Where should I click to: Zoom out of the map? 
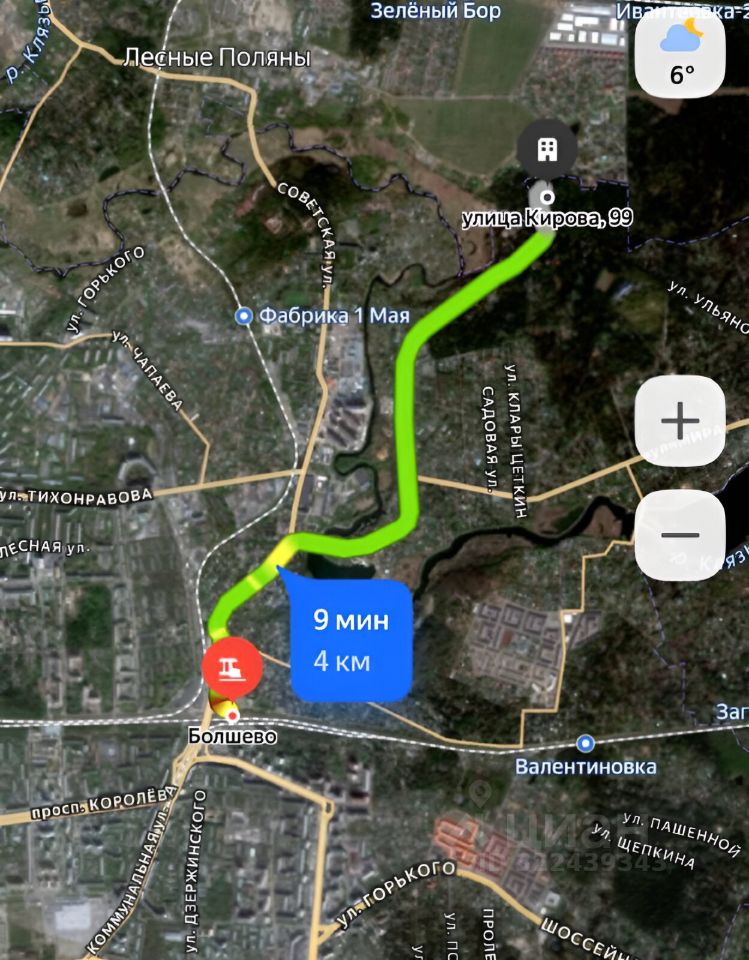[680, 535]
